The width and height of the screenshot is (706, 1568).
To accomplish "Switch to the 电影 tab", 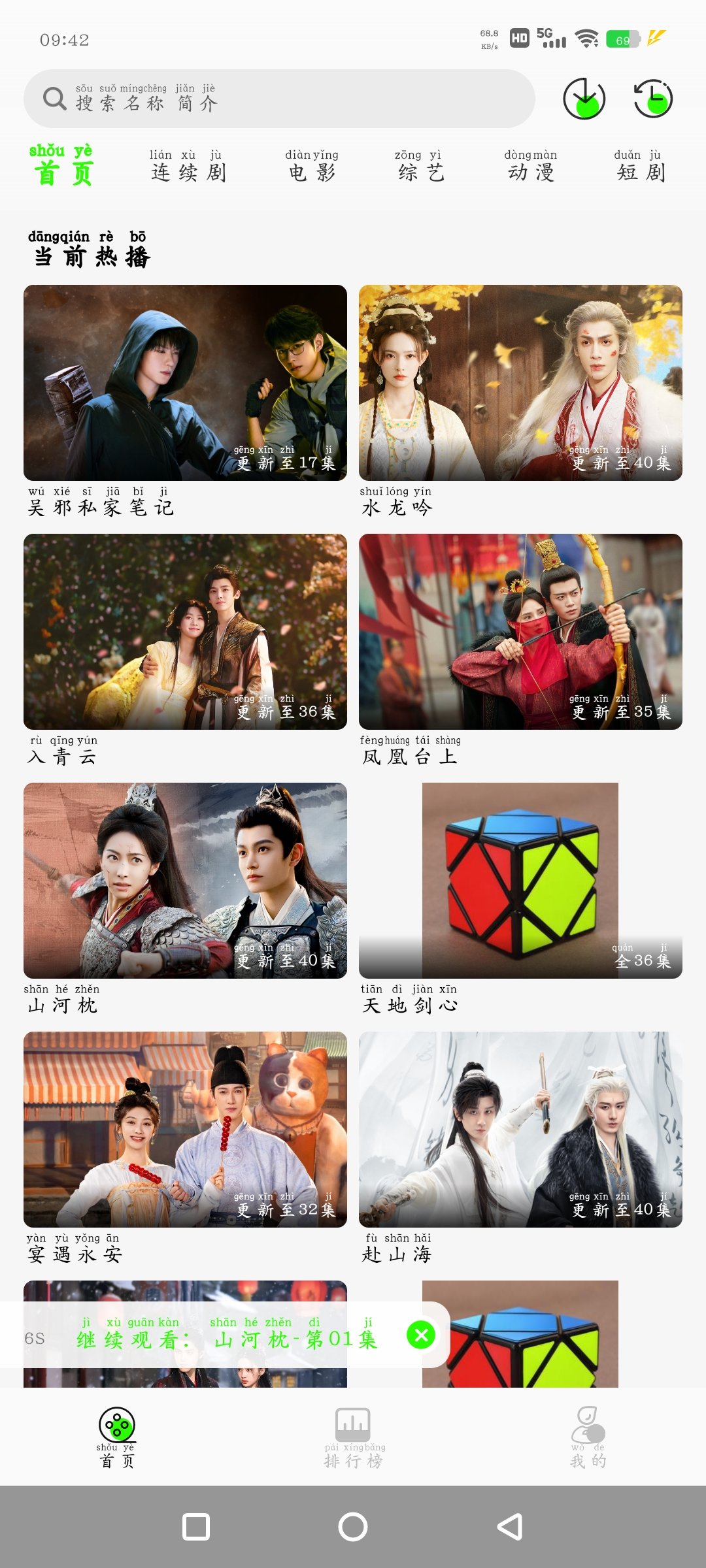I will point(312,166).
